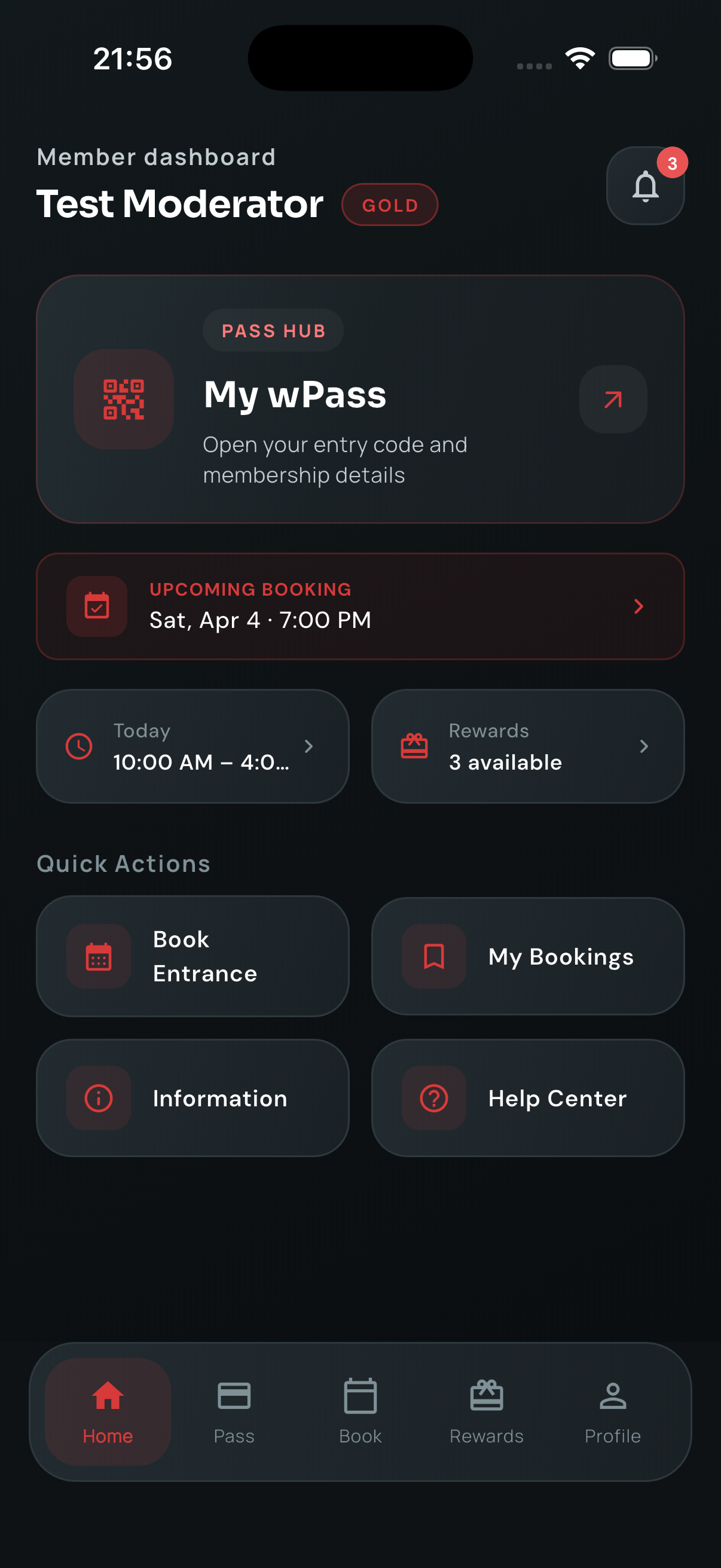Open the Help Center question mark icon
The height and width of the screenshot is (1568, 721).
point(433,1098)
